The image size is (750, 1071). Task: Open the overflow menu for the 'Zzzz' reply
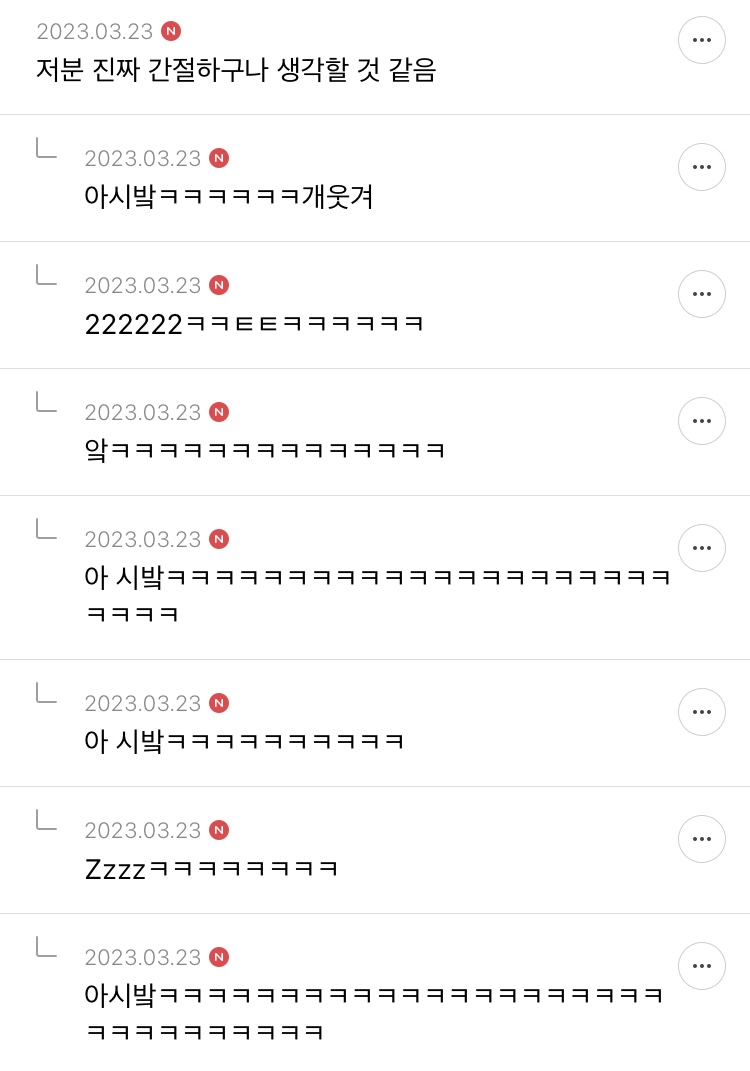(701, 839)
